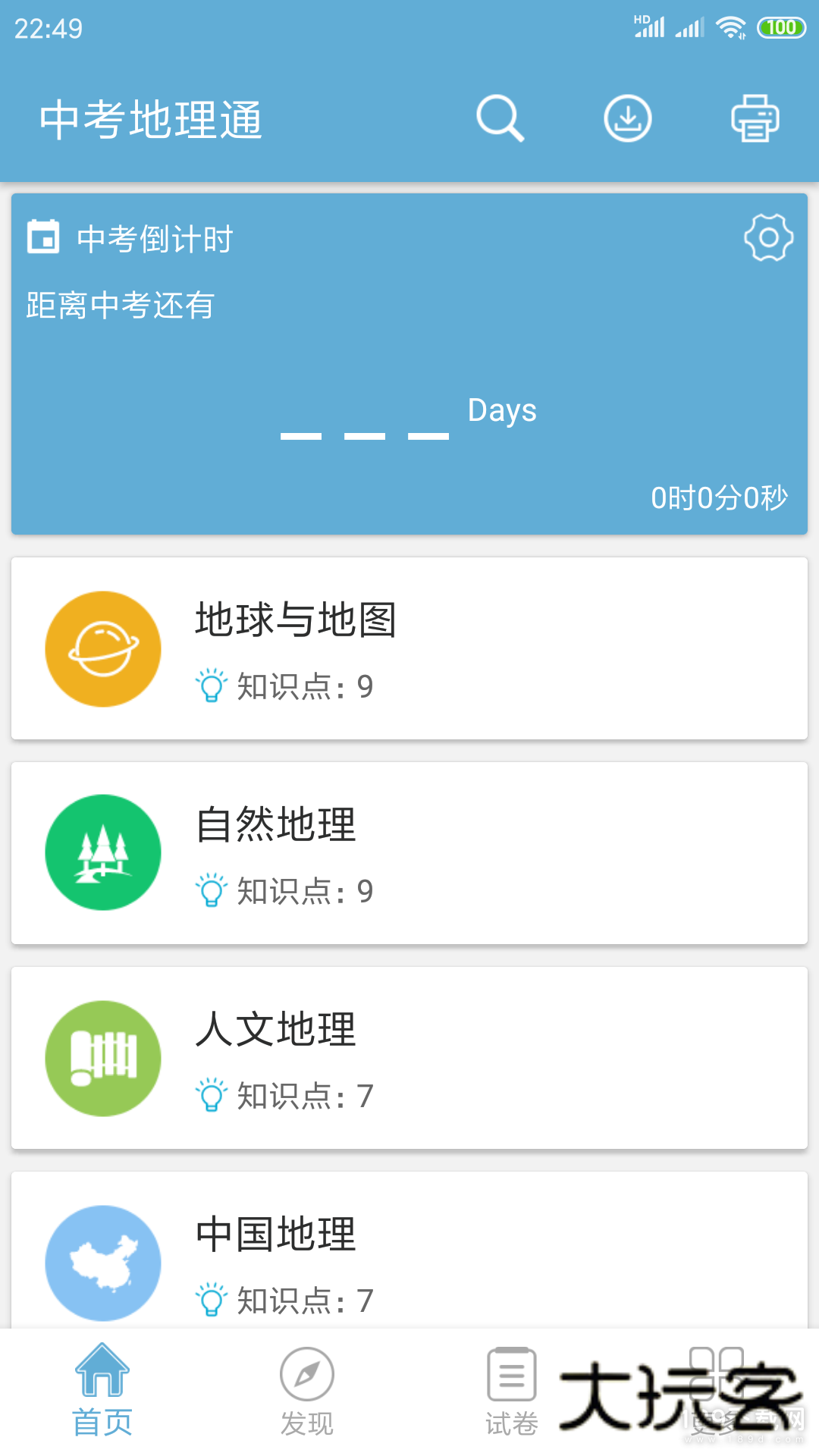The height and width of the screenshot is (1456, 819).
Task: View the 中国地理 card
Action: pos(409,1251)
